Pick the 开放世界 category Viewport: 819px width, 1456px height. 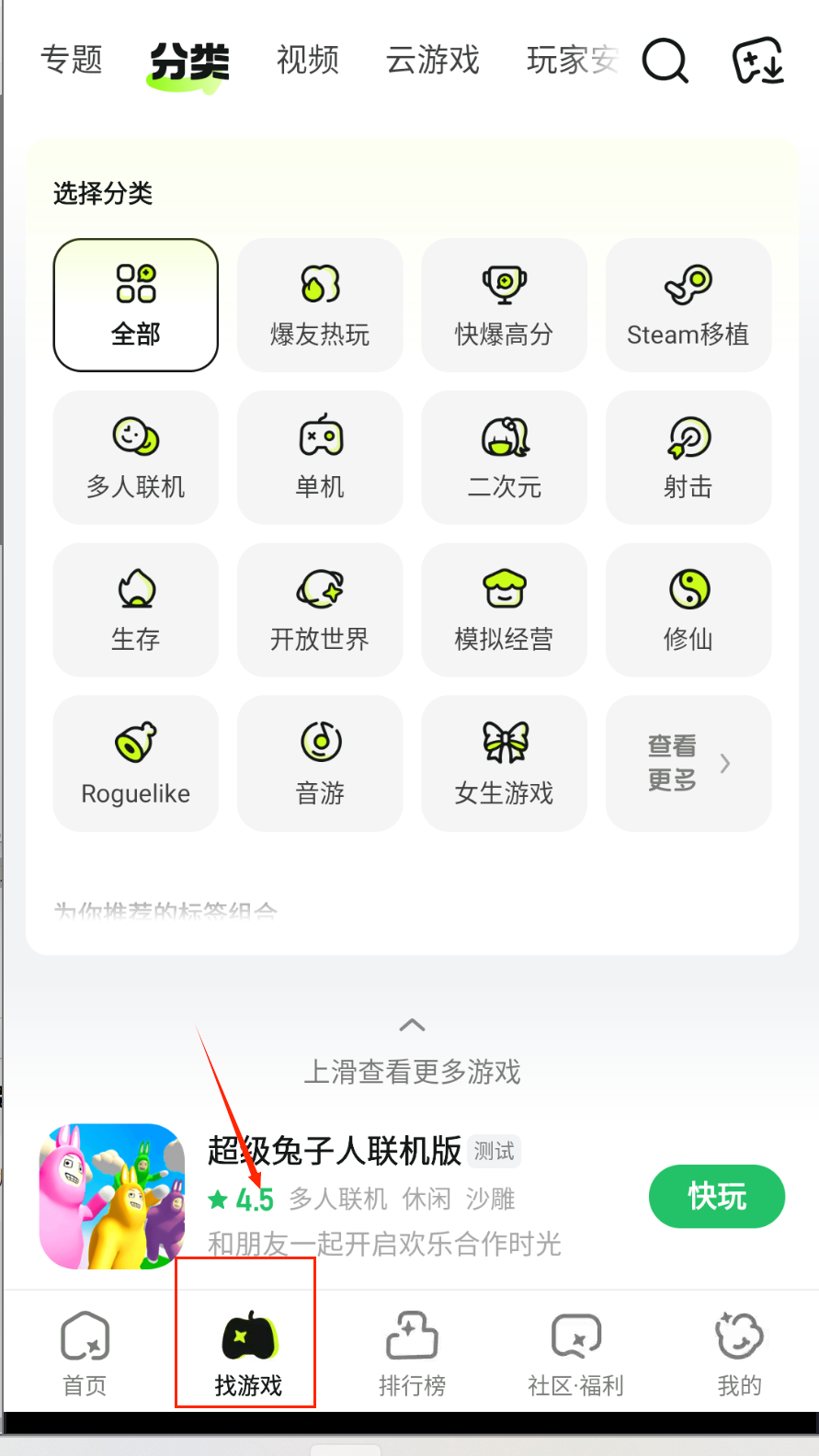320,610
